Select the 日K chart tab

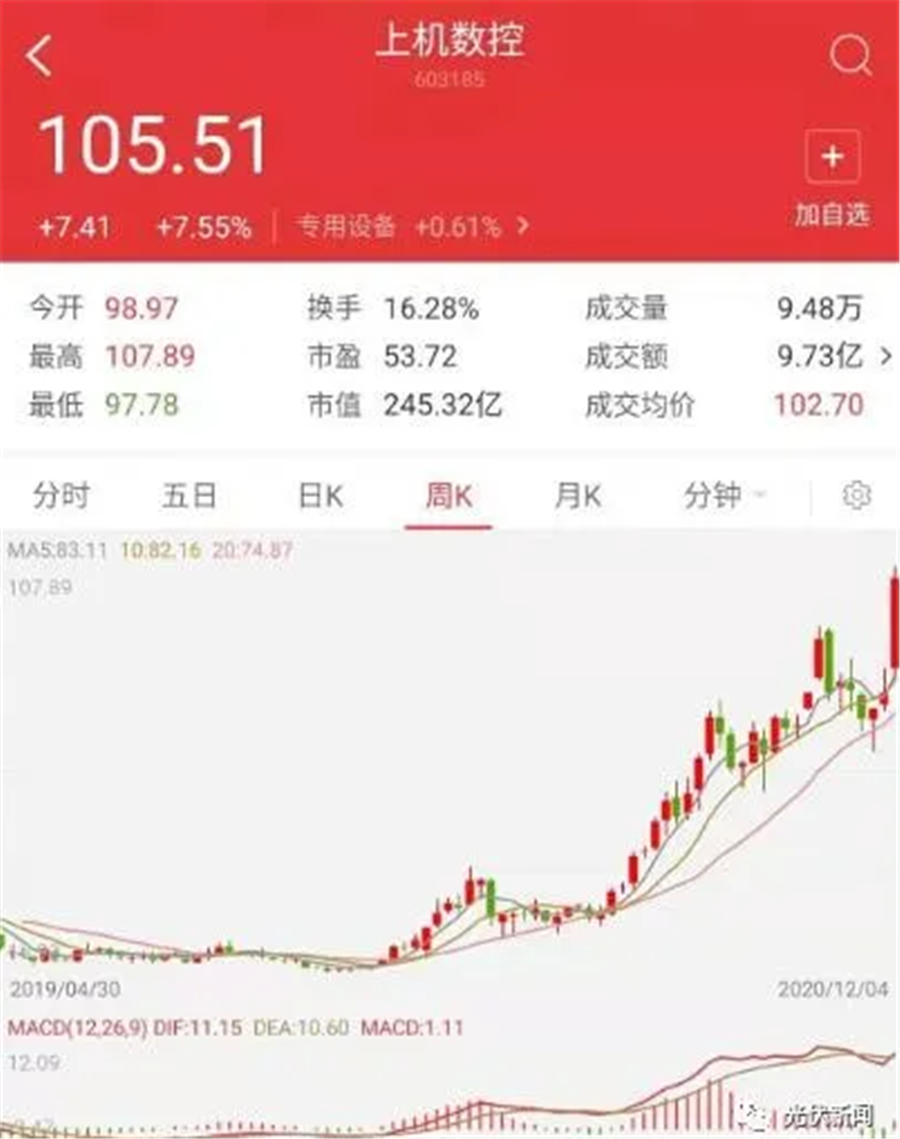[x=320, y=496]
